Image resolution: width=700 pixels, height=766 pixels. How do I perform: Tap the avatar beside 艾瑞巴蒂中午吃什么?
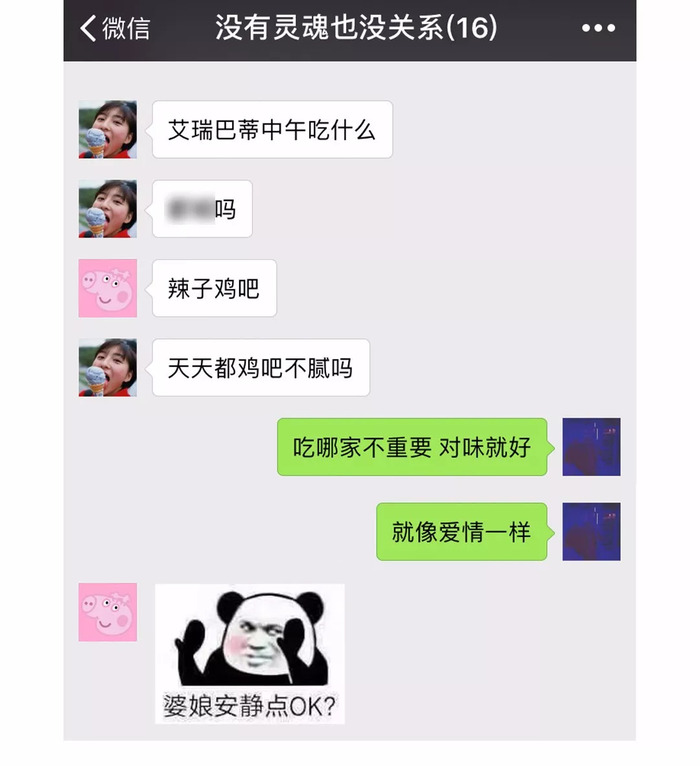tap(108, 130)
